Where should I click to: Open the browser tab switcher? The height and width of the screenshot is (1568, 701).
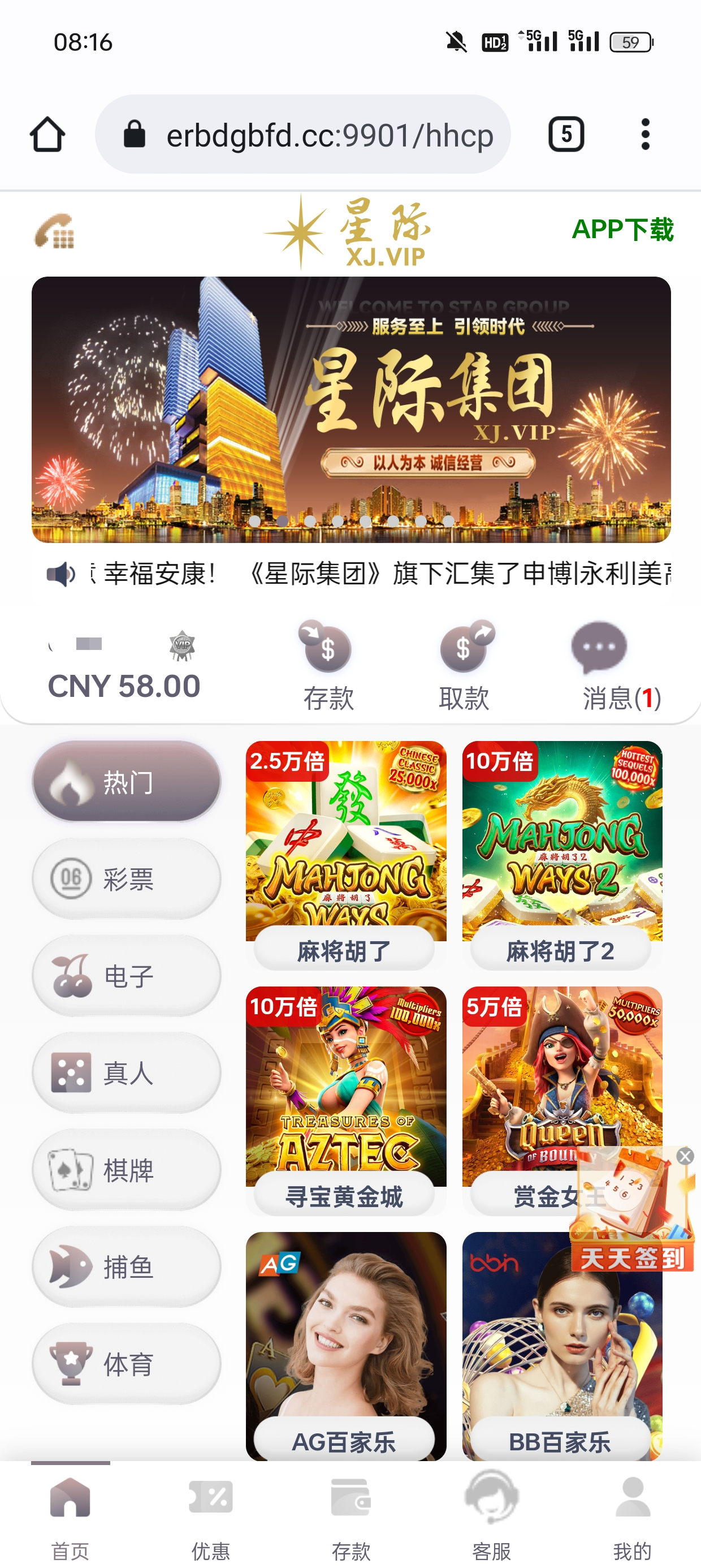pyautogui.click(x=566, y=135)
